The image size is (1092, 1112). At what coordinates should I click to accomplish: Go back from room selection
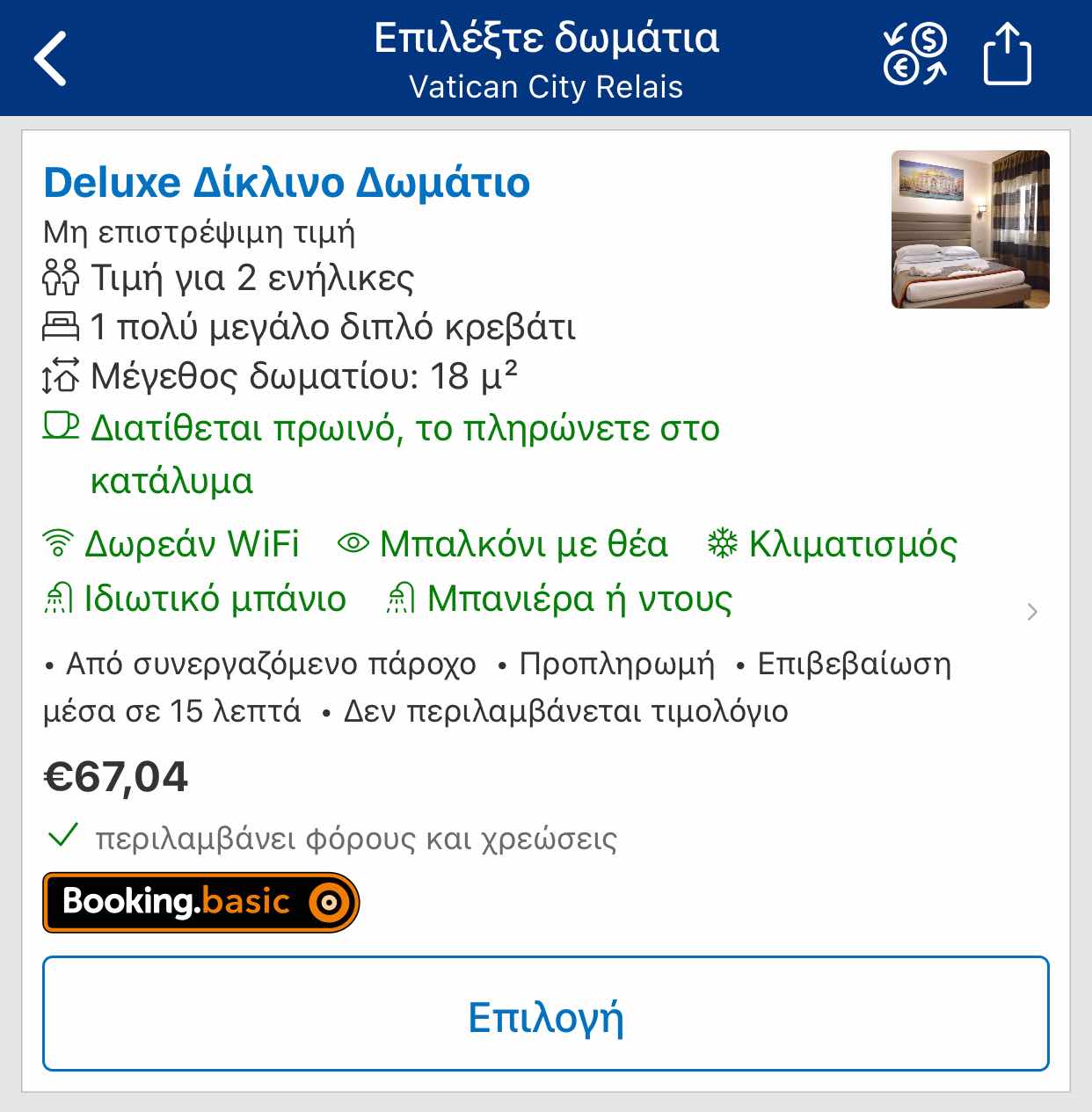click(51, 59)
